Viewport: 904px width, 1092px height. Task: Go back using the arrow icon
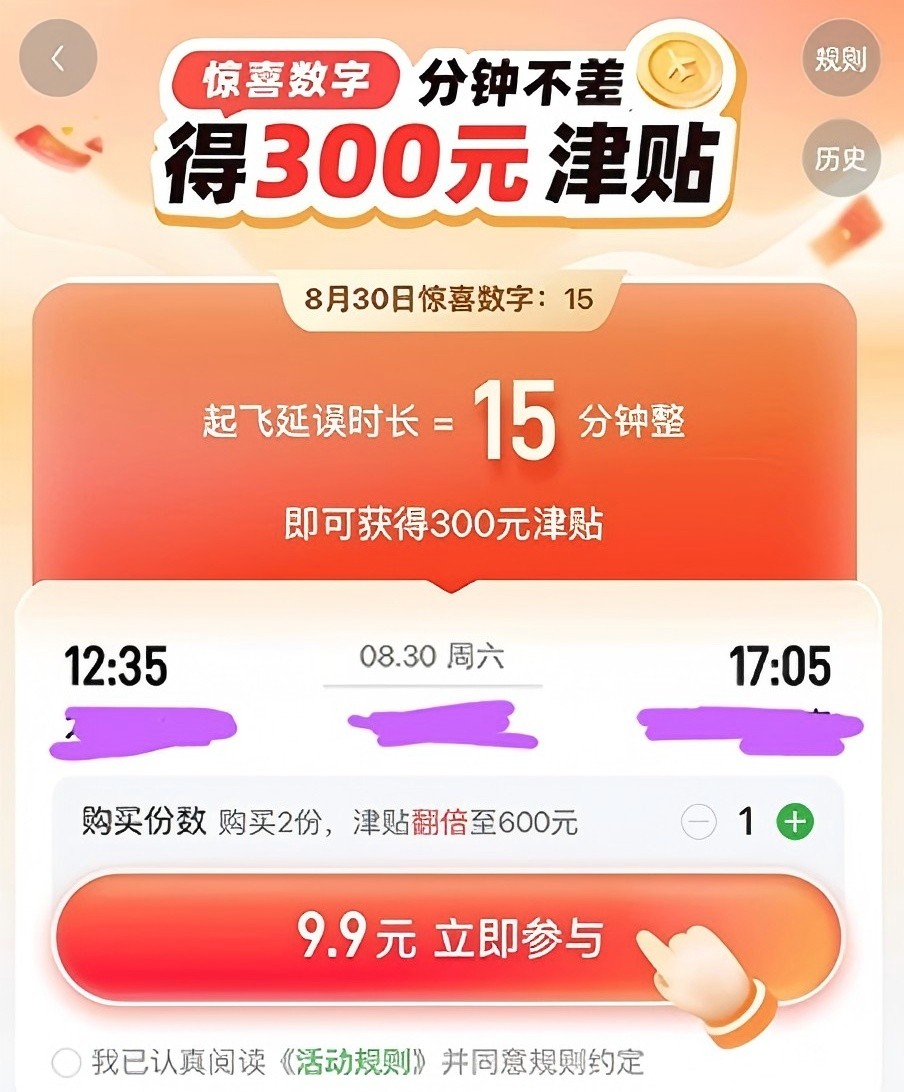tap(58, 58)
